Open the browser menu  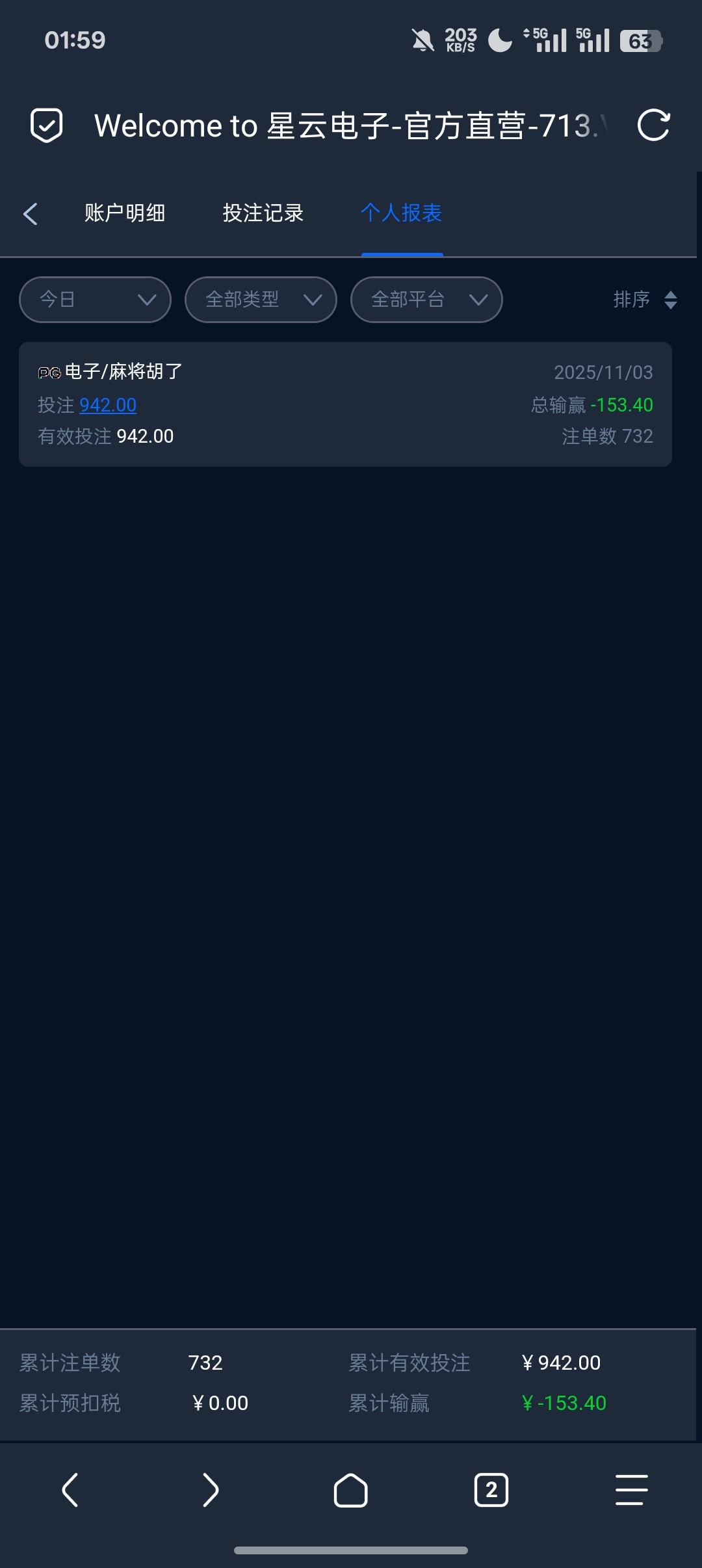click(631, 1490)
